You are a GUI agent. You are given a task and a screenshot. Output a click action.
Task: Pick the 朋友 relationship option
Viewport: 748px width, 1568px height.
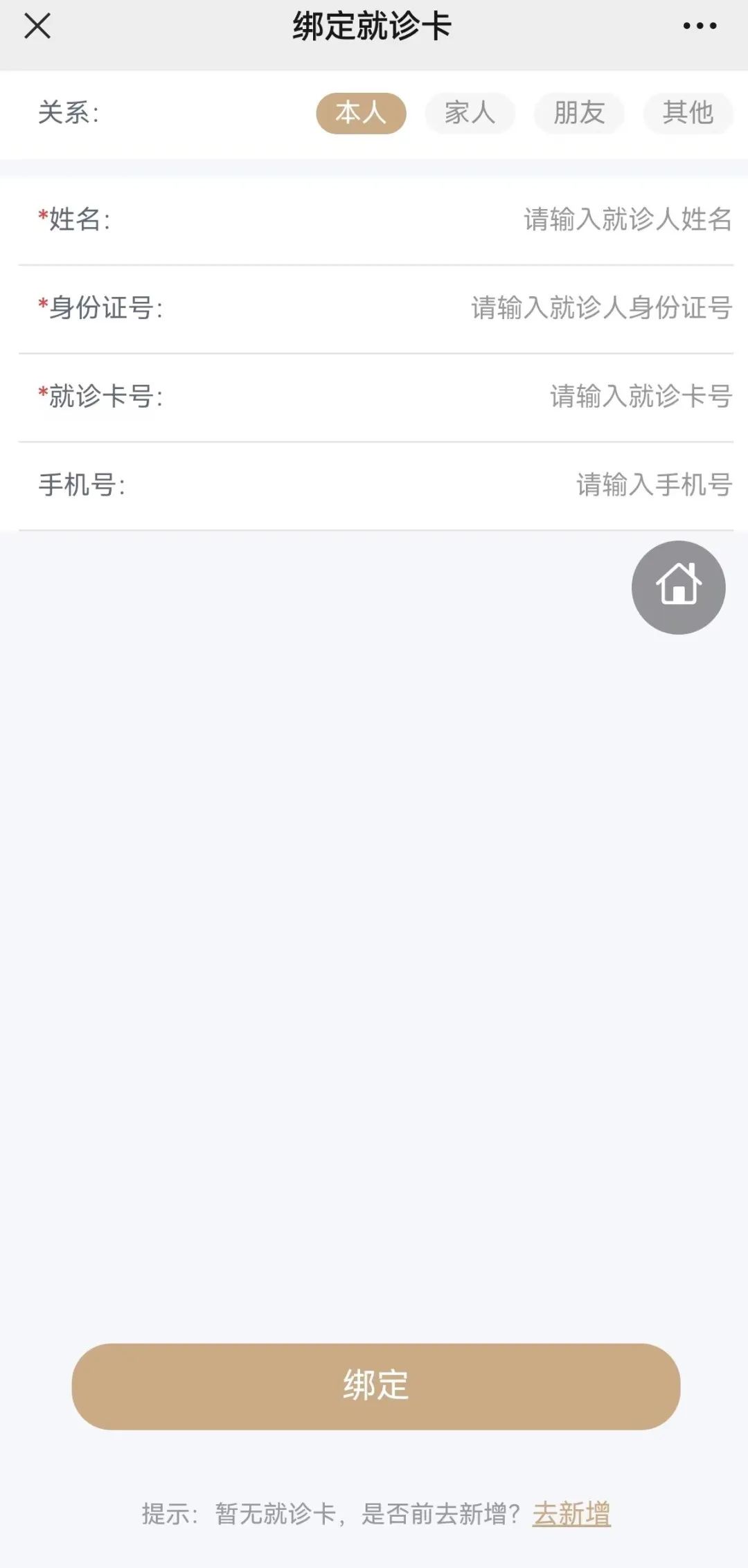(x=579, y=113)
